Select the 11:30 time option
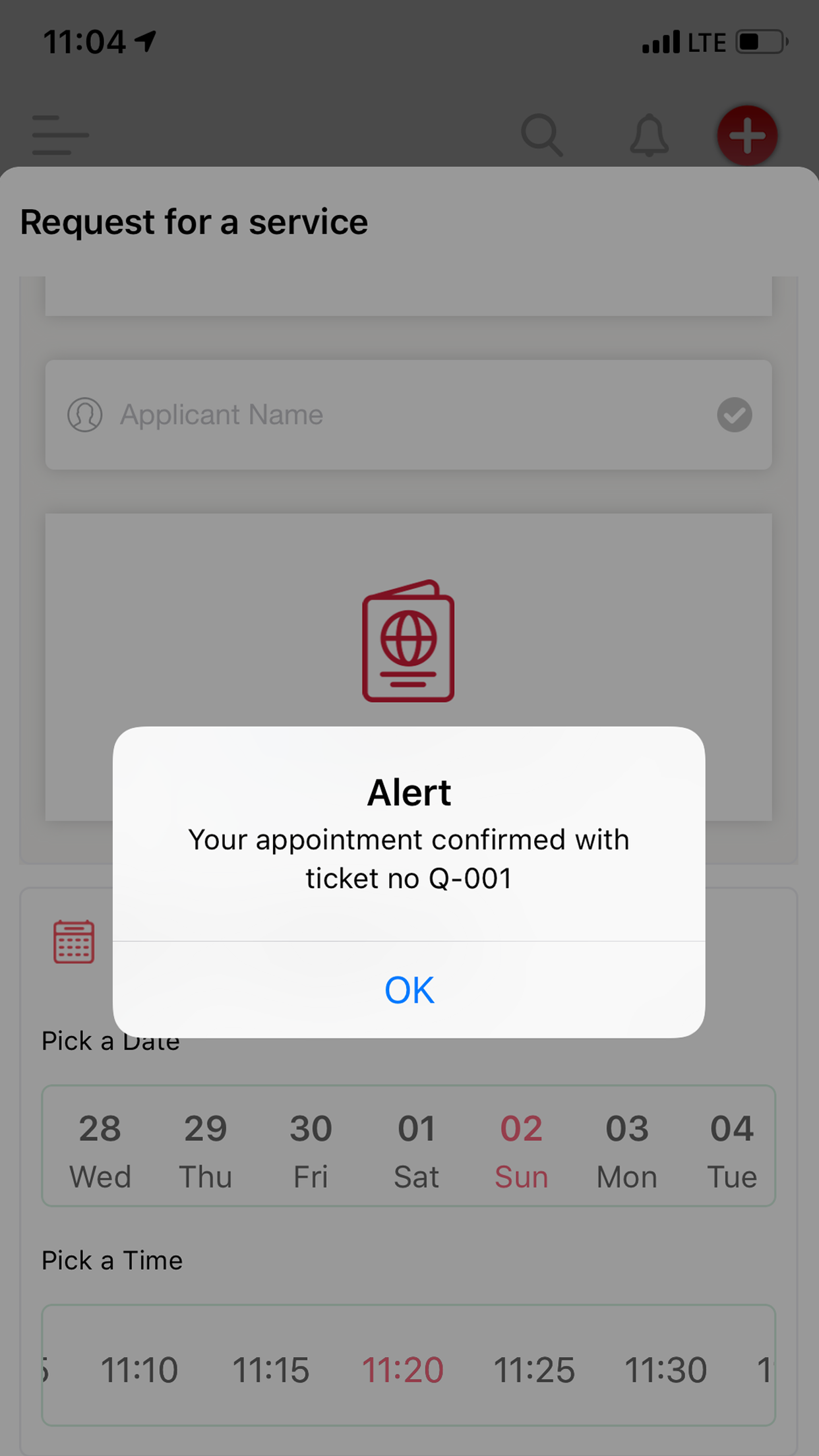 pos(667,1368)
